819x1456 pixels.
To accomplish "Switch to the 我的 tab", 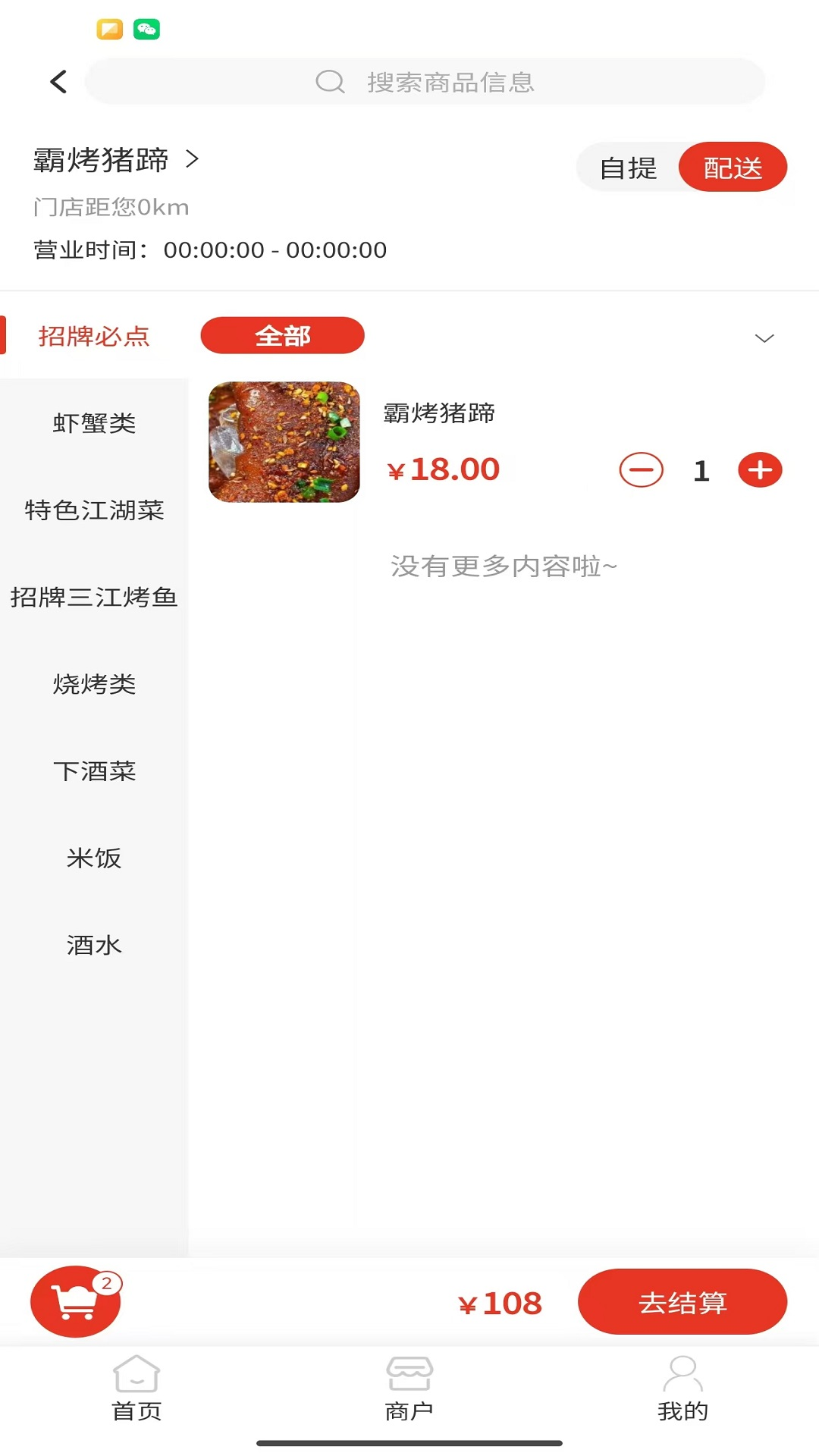I will click(x=682, y=1389).
